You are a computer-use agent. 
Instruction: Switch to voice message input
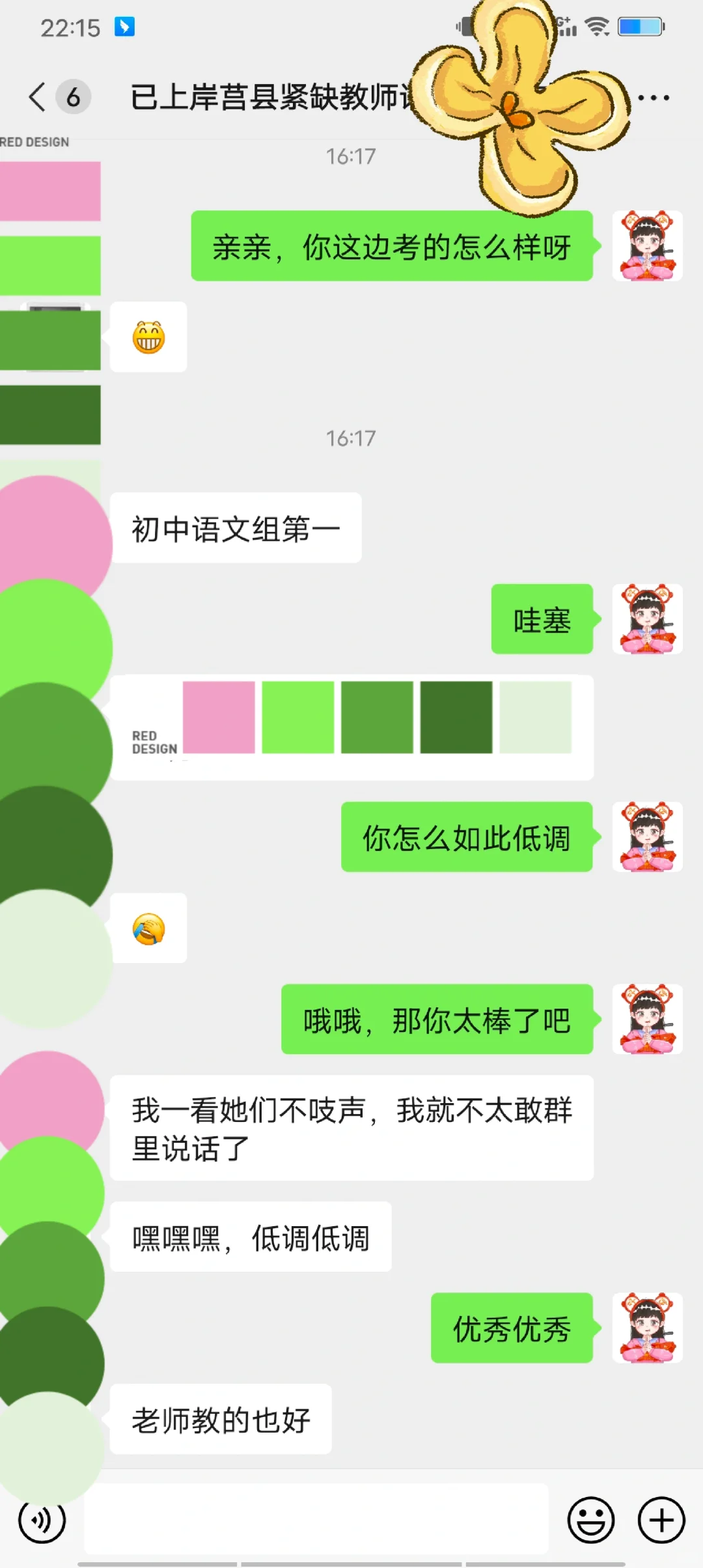pyautogui.click(x=42, y=1520)
